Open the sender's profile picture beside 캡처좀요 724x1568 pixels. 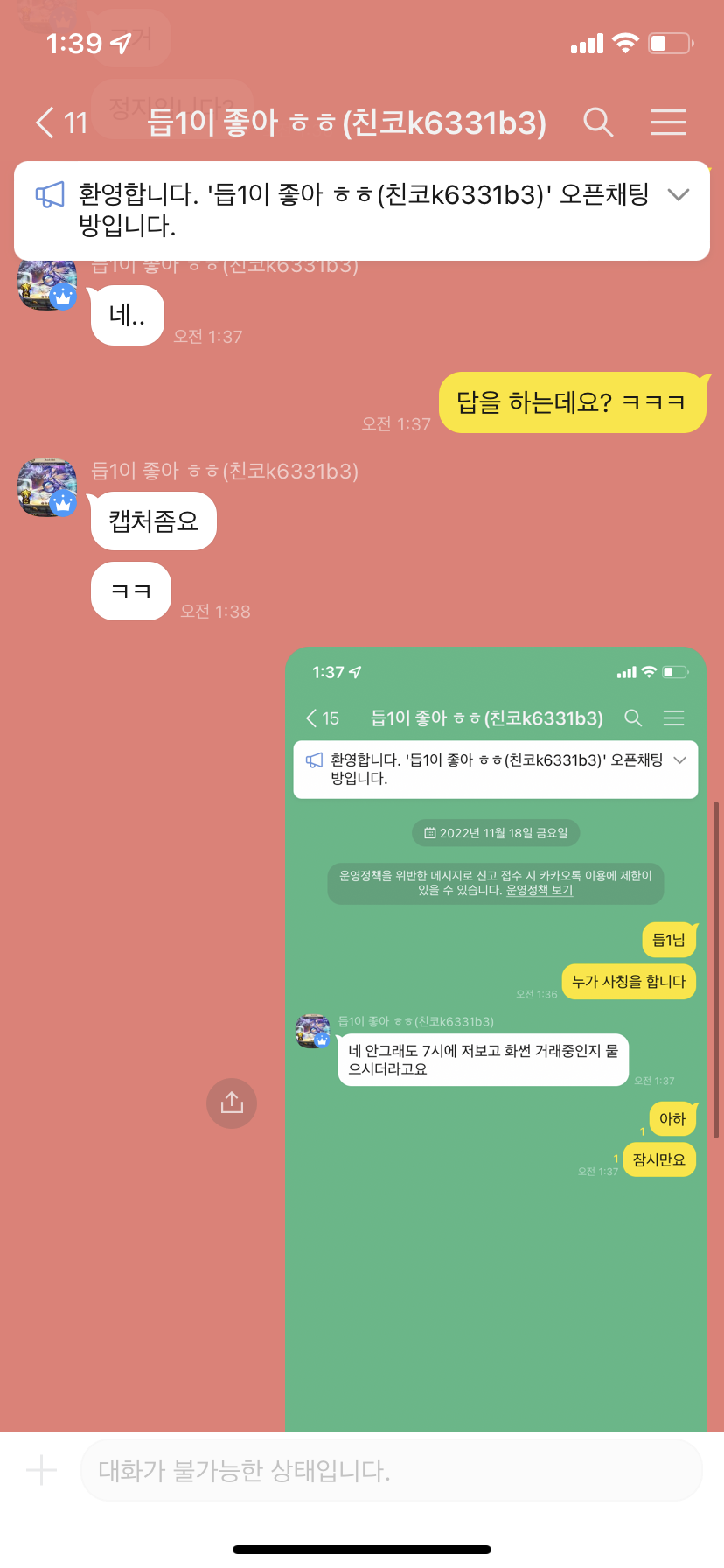point(47,487)
